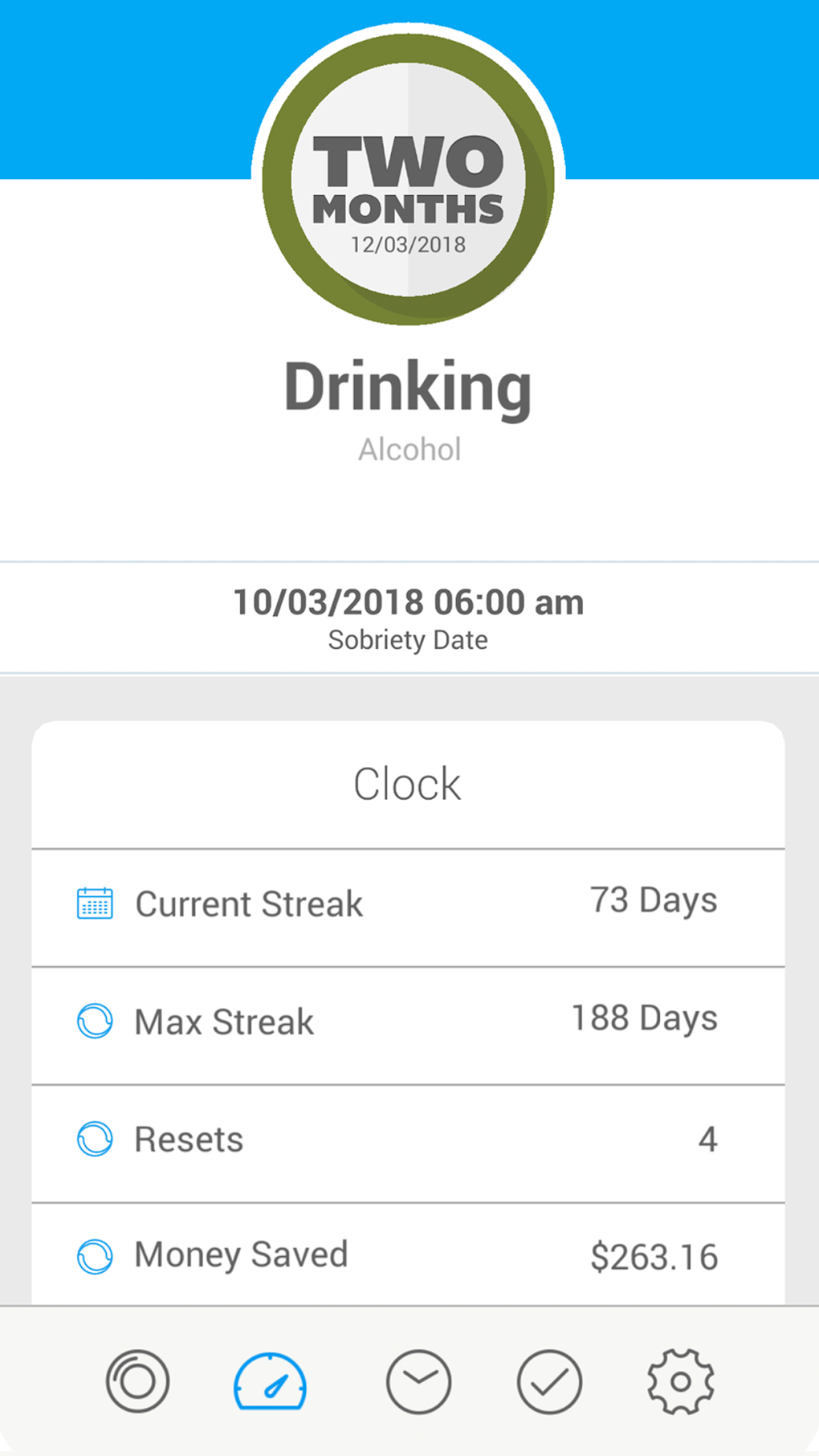The image size is (819, 1456).
Task: Open the chips tab in bottom bar
Action: pos(137,1381)
